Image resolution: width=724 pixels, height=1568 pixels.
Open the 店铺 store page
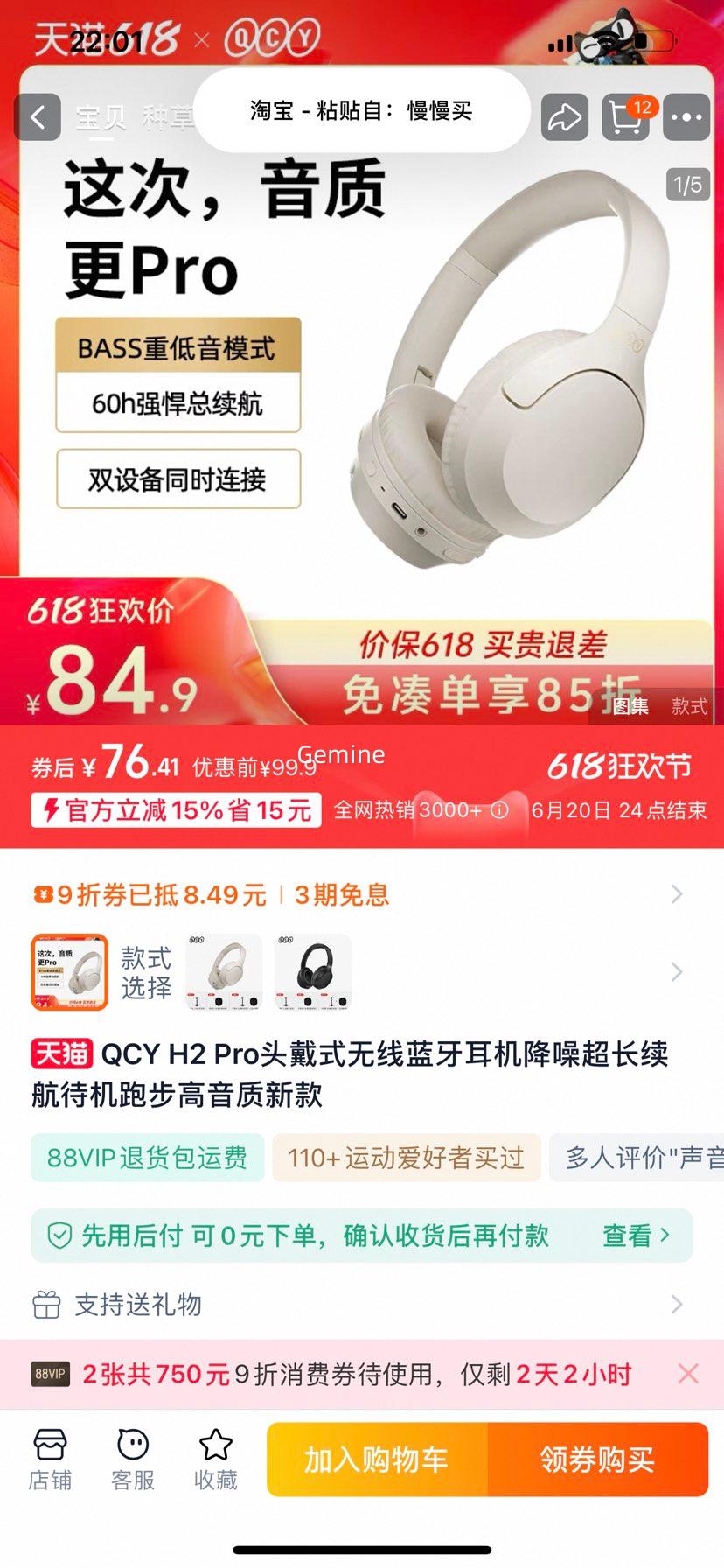point(50,1459)
